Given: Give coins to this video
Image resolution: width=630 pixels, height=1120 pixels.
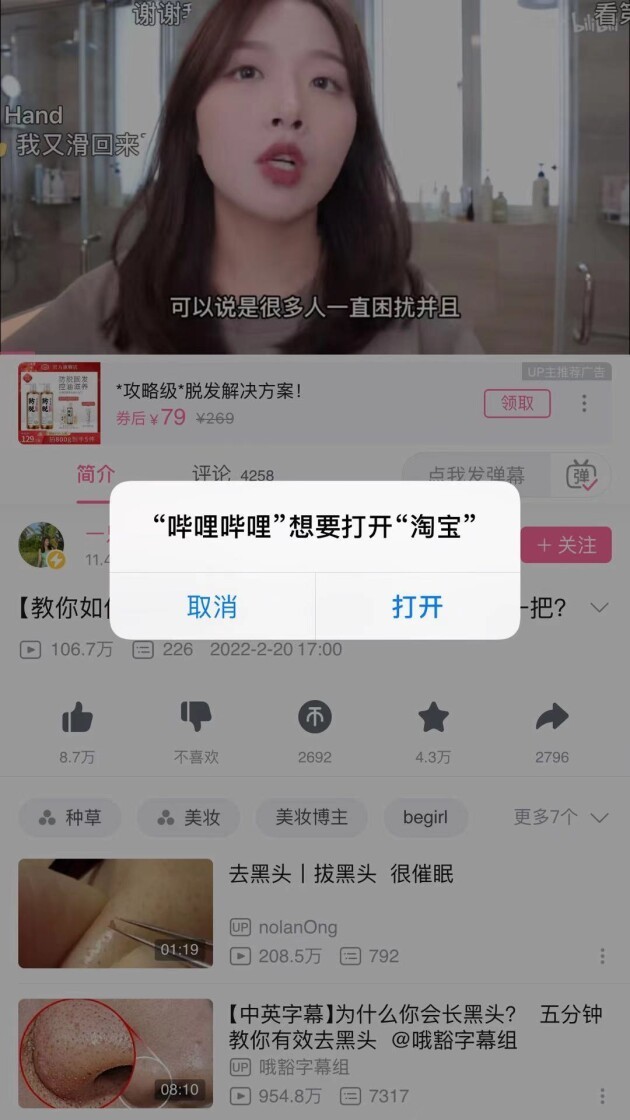Looking at the screenshot, I should coord(314,717).
